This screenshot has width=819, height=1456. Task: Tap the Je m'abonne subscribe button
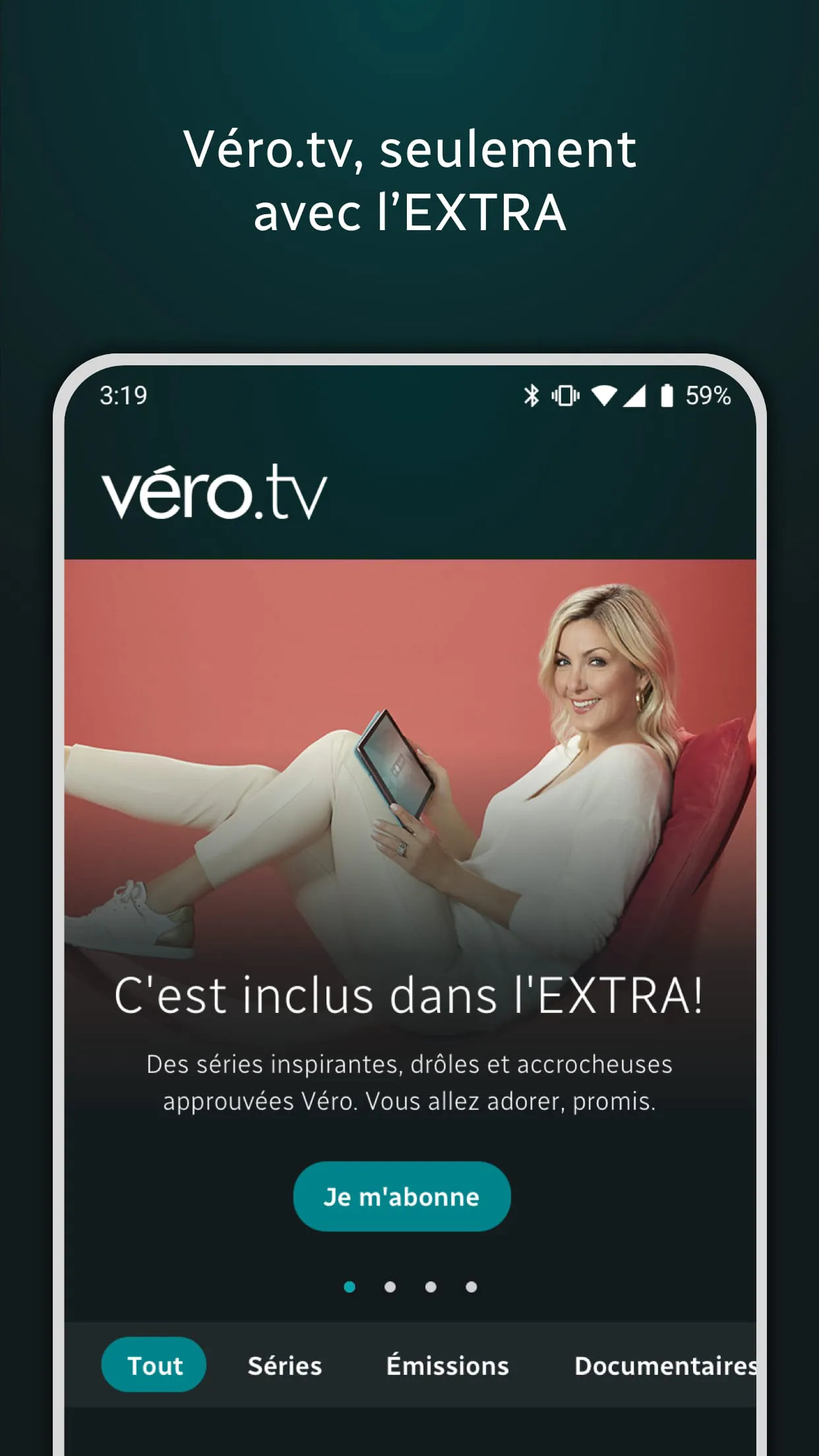[x=402, y=1196]
